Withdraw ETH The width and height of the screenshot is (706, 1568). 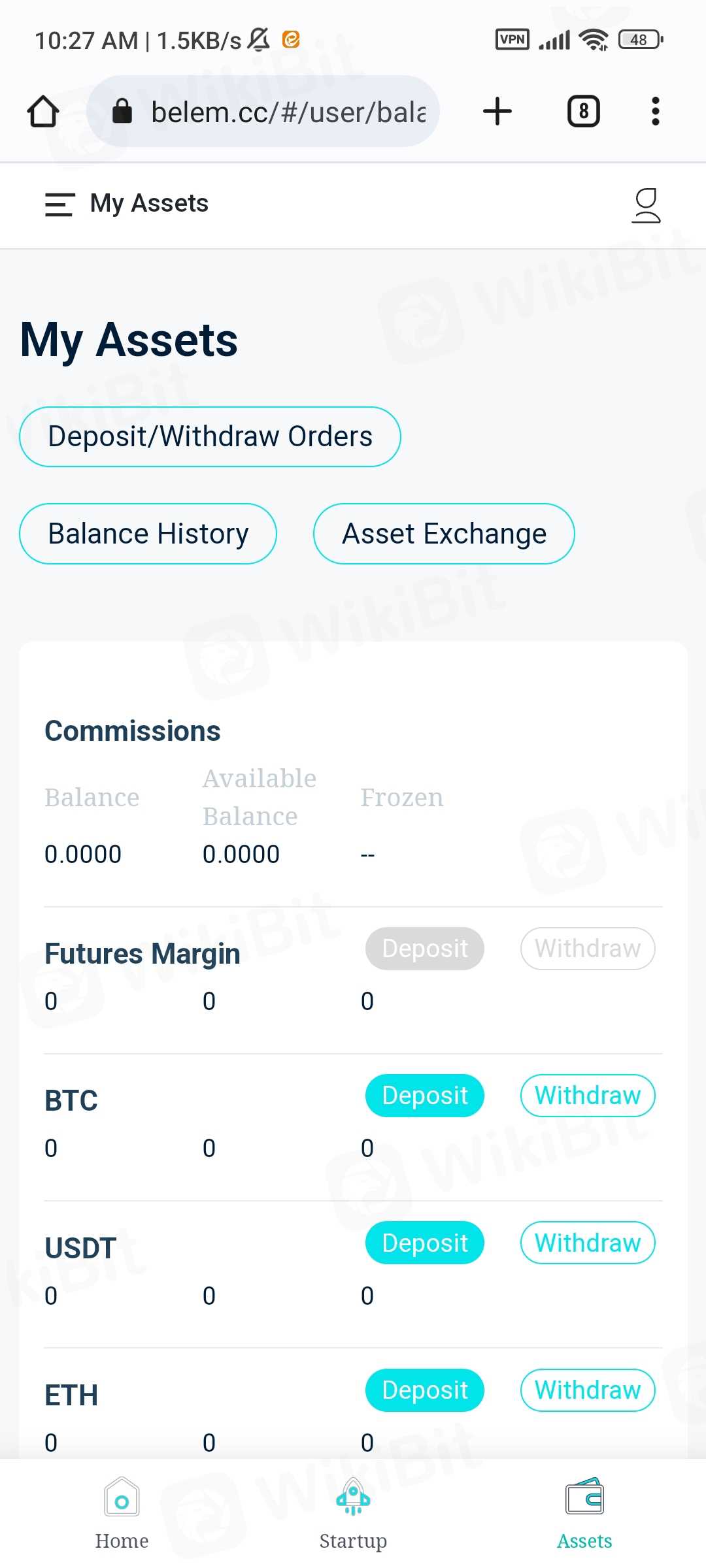pos(587,1390)
